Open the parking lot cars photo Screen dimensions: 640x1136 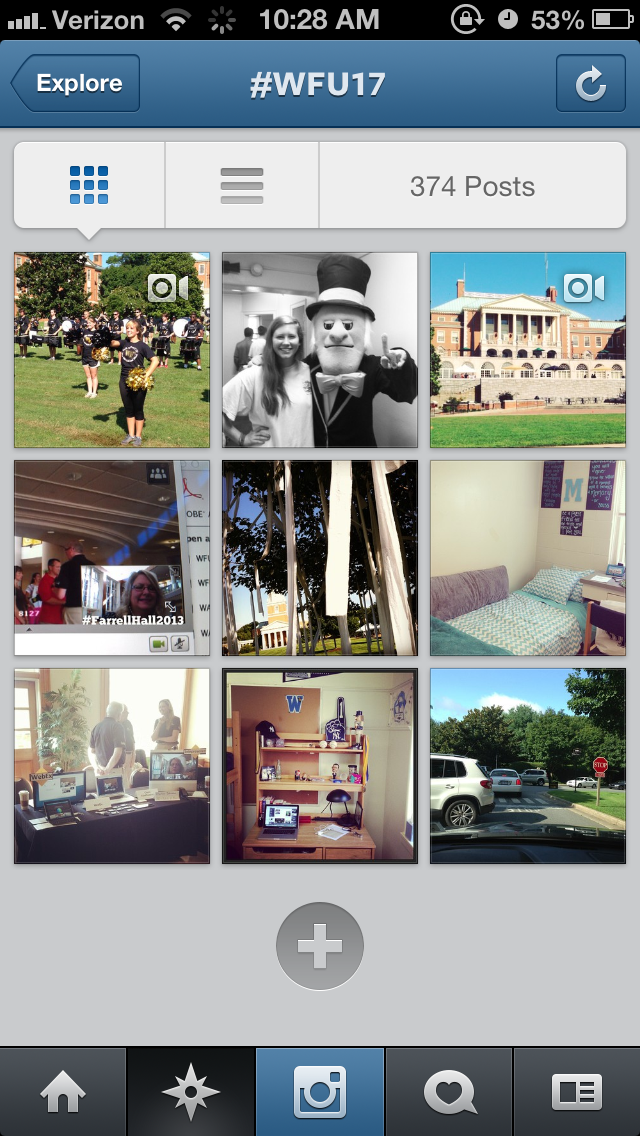coord(528,766)
